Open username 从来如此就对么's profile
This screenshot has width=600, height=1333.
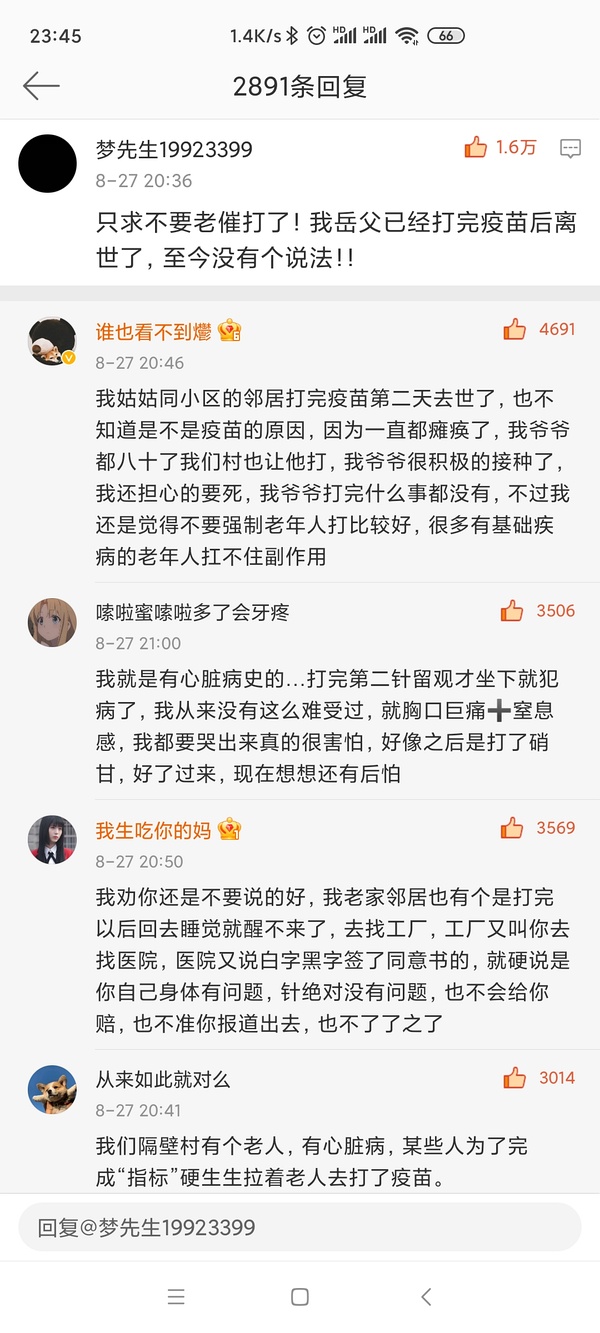coord(162,1079)
